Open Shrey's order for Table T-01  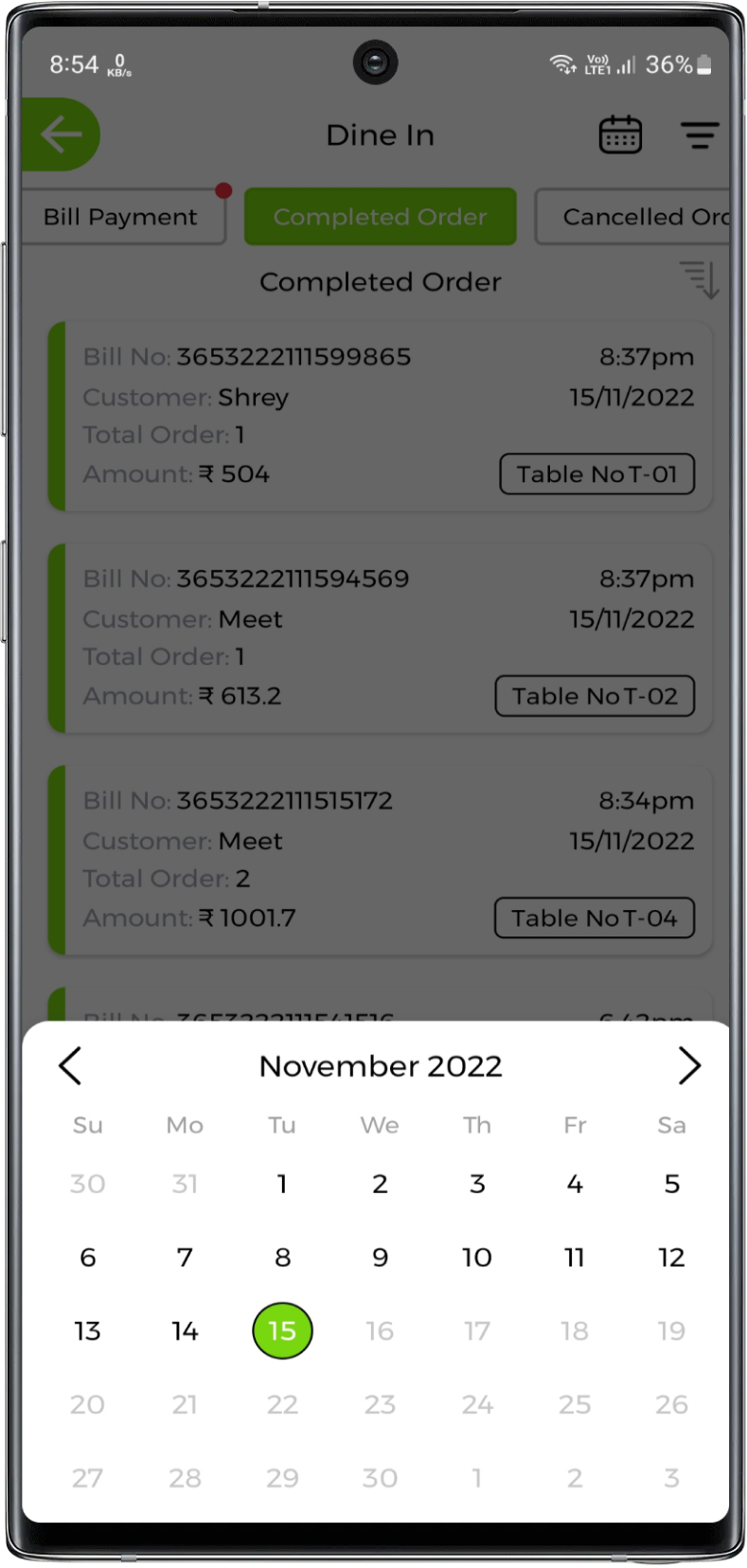[x=380, y=417]
